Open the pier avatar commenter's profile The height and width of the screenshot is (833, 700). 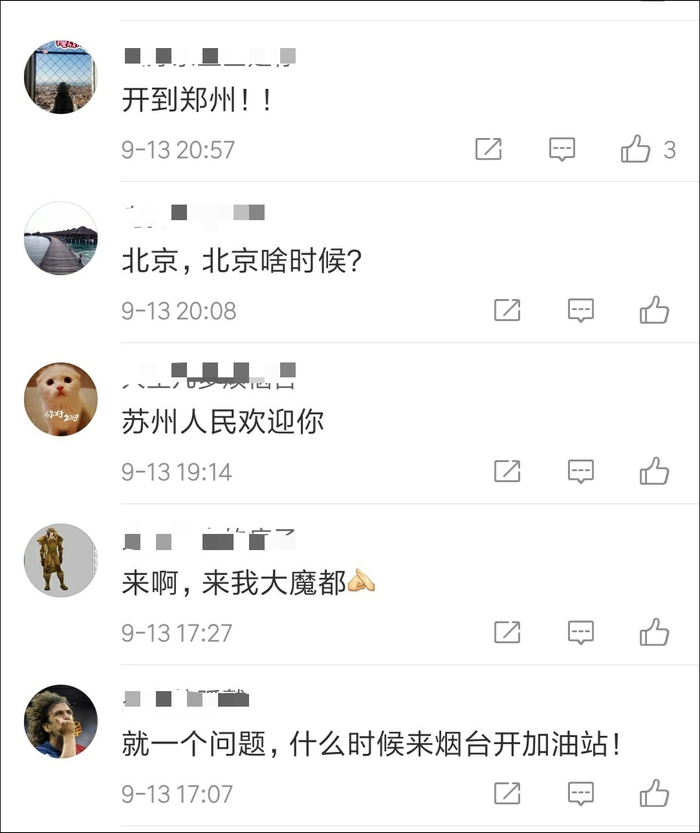(61, 238)
